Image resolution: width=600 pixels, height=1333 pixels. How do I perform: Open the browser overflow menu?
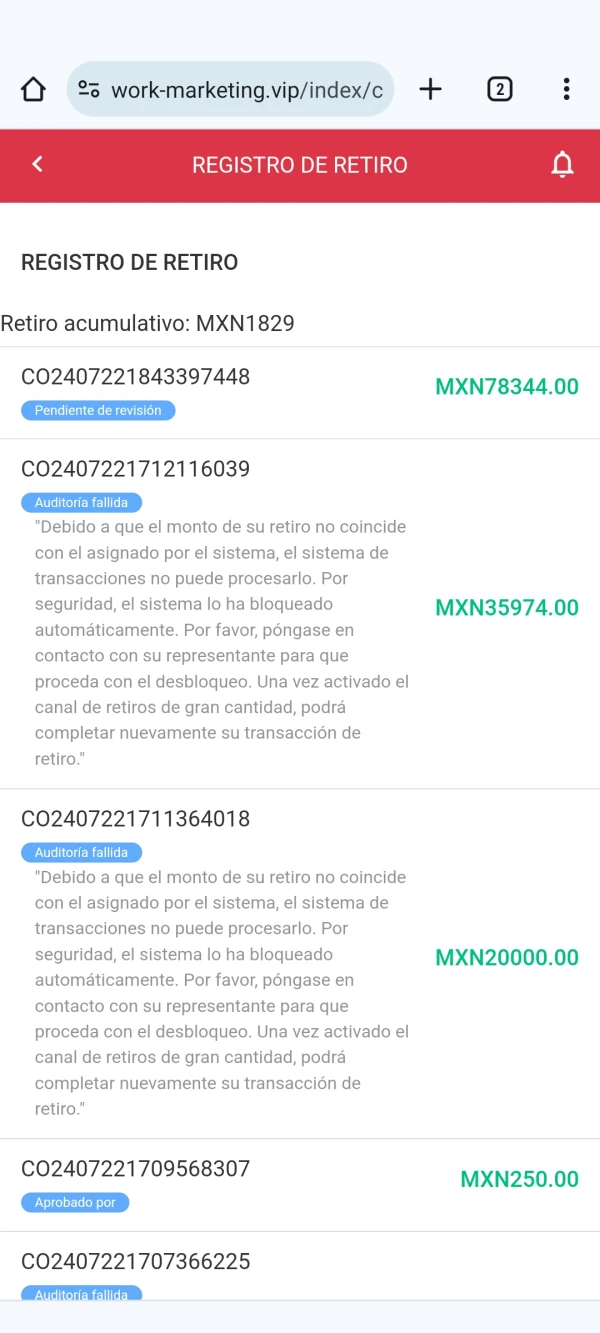tap(566, 90)
